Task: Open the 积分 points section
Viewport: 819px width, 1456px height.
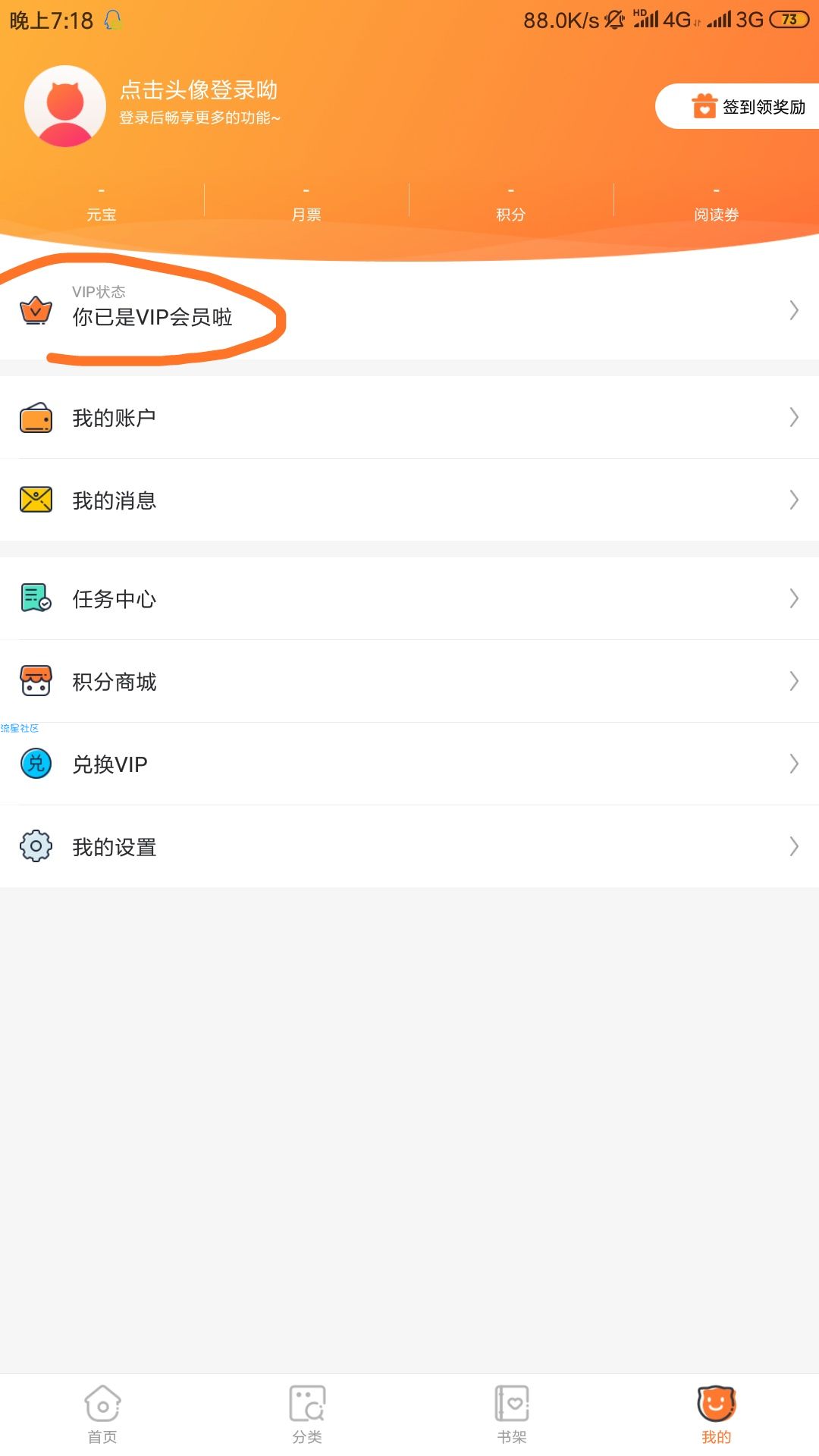Action: [510, 203]
